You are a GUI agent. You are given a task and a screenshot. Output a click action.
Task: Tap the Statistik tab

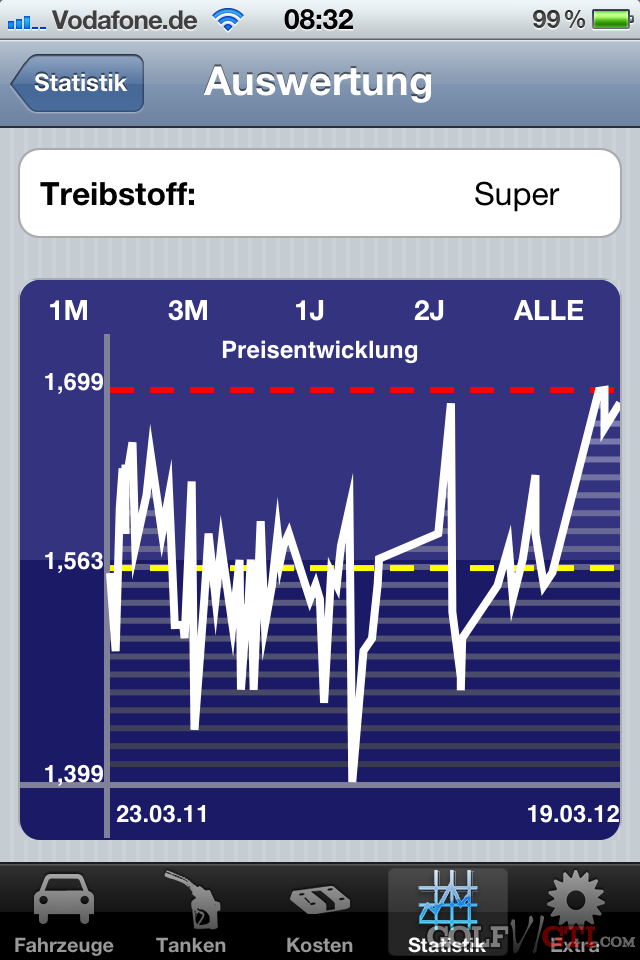point(447,912)
